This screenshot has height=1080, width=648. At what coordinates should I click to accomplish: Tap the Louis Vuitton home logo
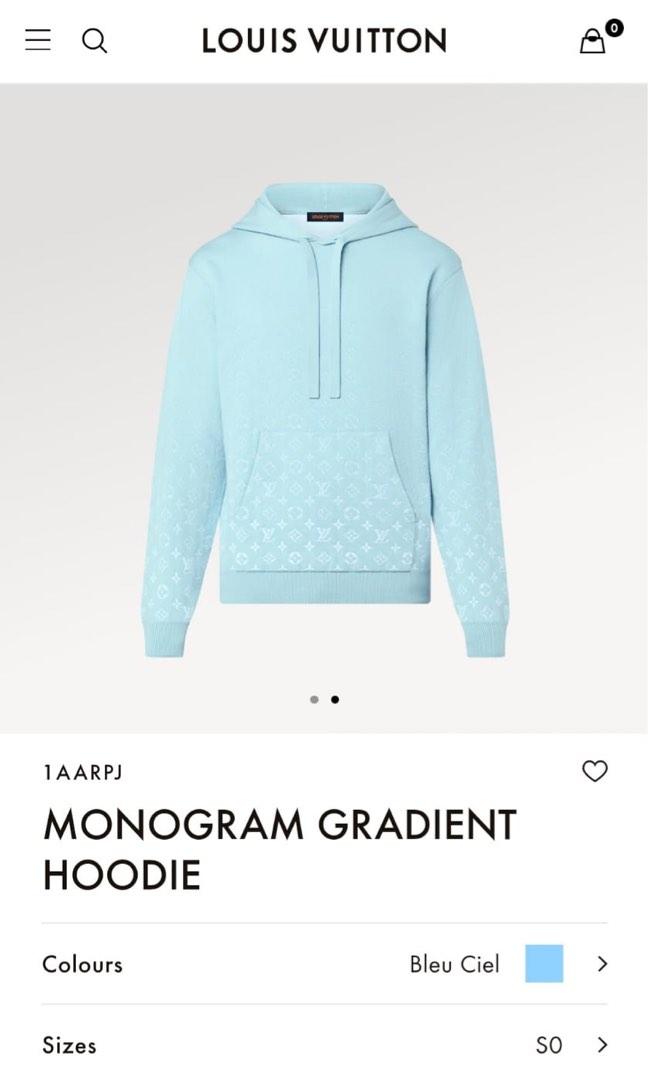[324, 41]
